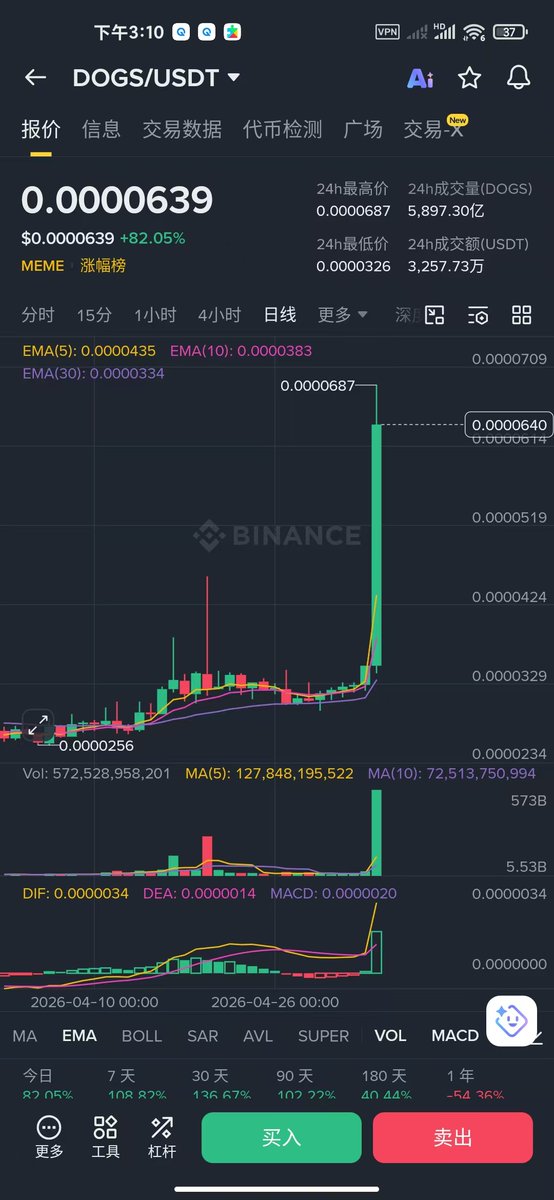The height and width of the screenshot is (1200, 554).
Task: Tap the 卖出 sell button
Action: coord(453,1138)
